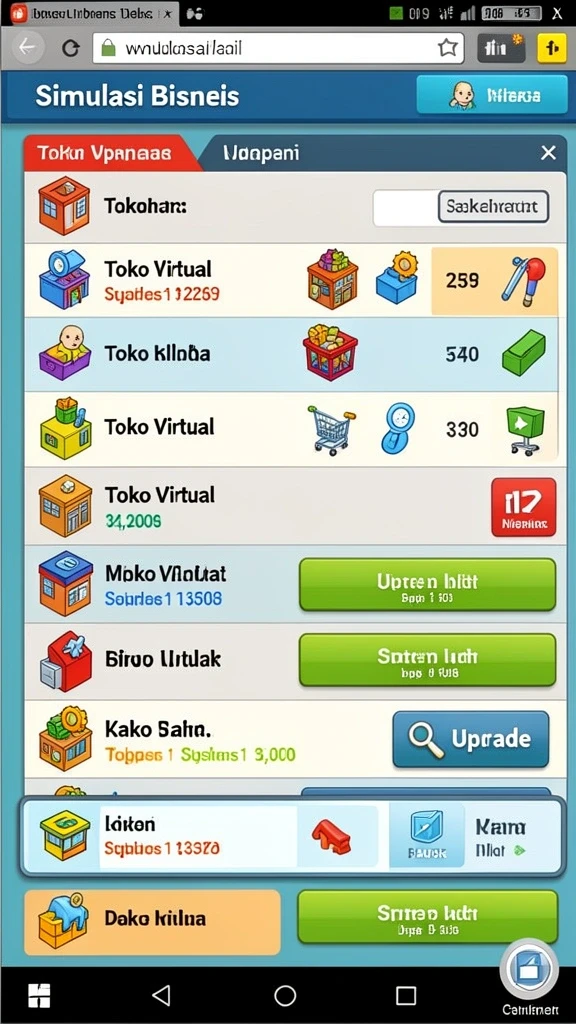Viewport: 576px width, 1024px height.
Task: Close the shop panel with the X
Action: pos(548,153)
